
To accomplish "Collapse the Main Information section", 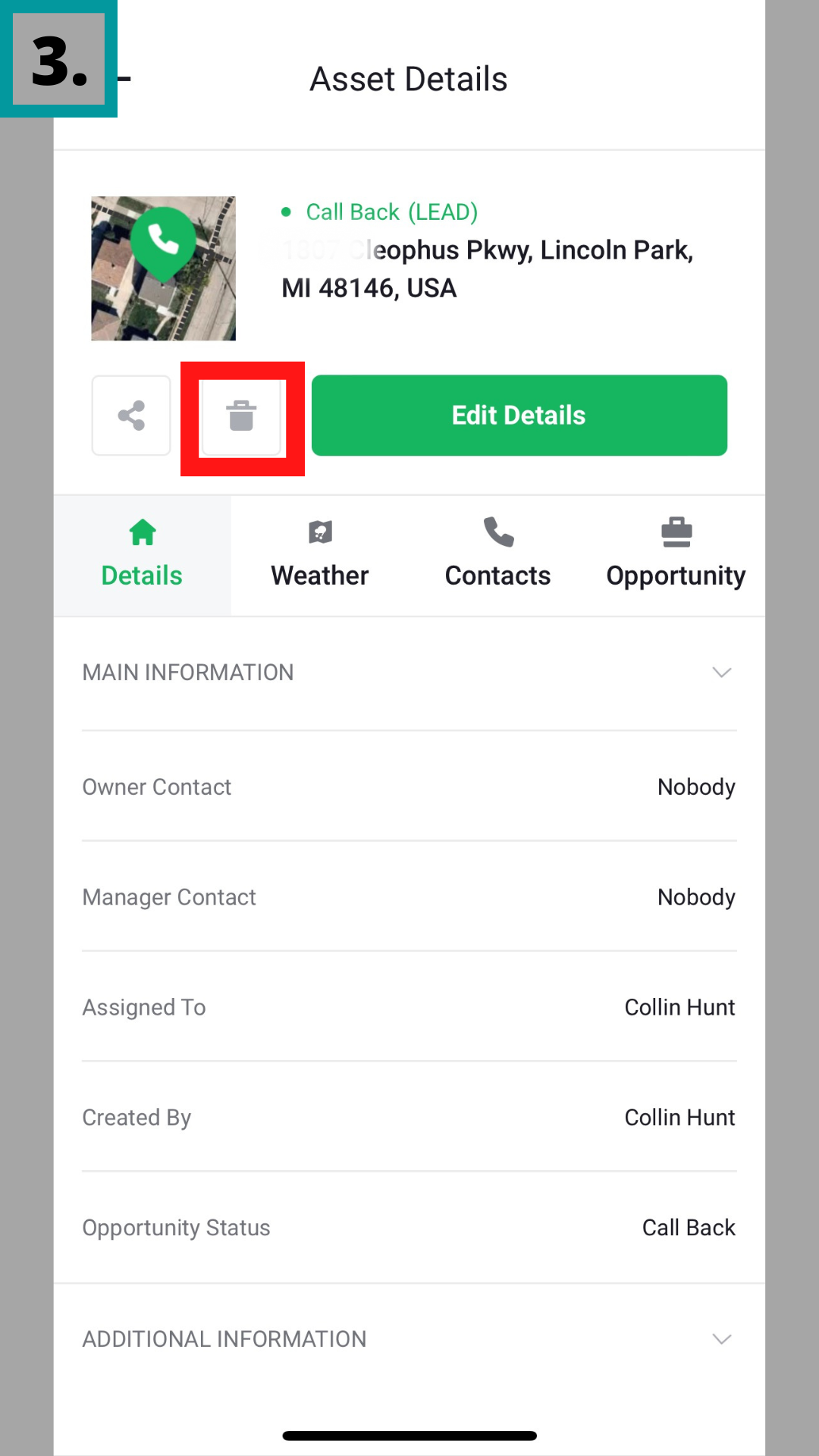I will tap(721, 673).
